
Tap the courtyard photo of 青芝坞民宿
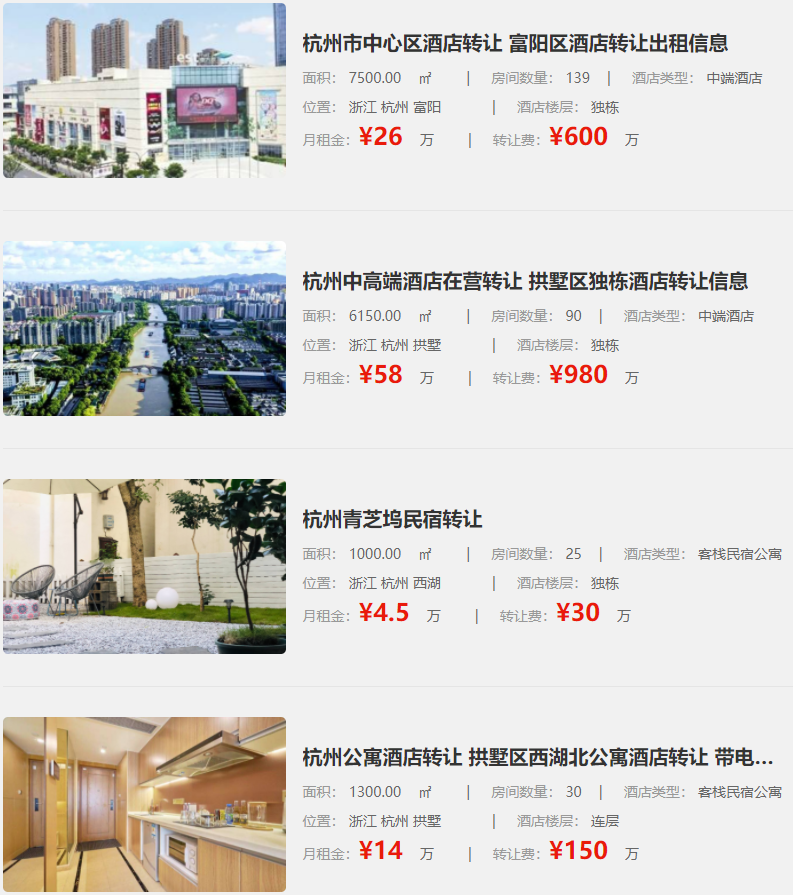coord(144,566)
